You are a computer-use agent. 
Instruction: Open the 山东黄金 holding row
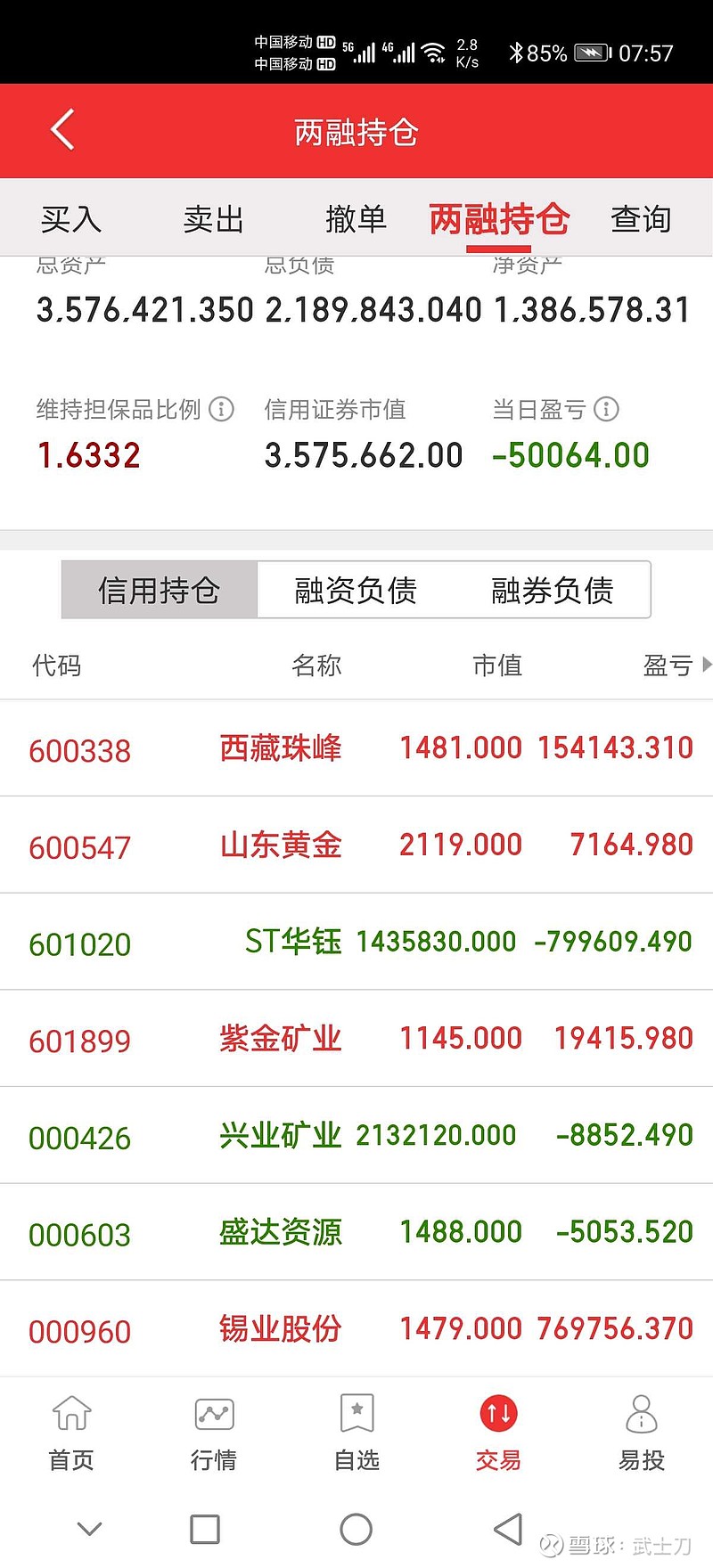[x=356, y=845]
